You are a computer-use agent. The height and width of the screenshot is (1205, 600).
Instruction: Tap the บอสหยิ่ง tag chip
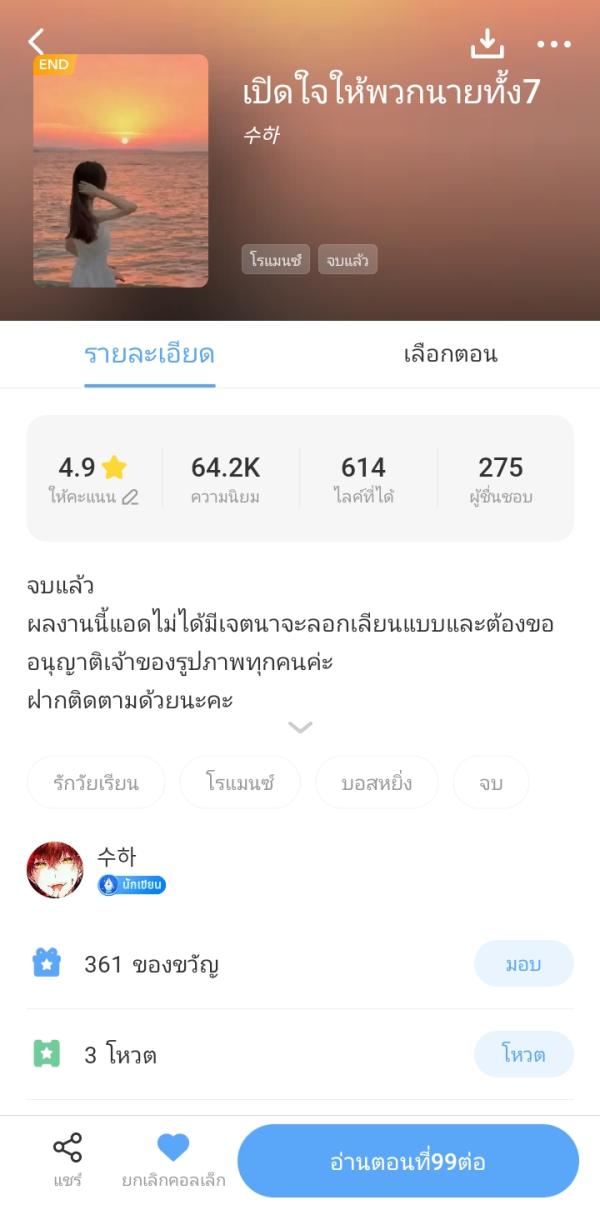pos(377,782)
